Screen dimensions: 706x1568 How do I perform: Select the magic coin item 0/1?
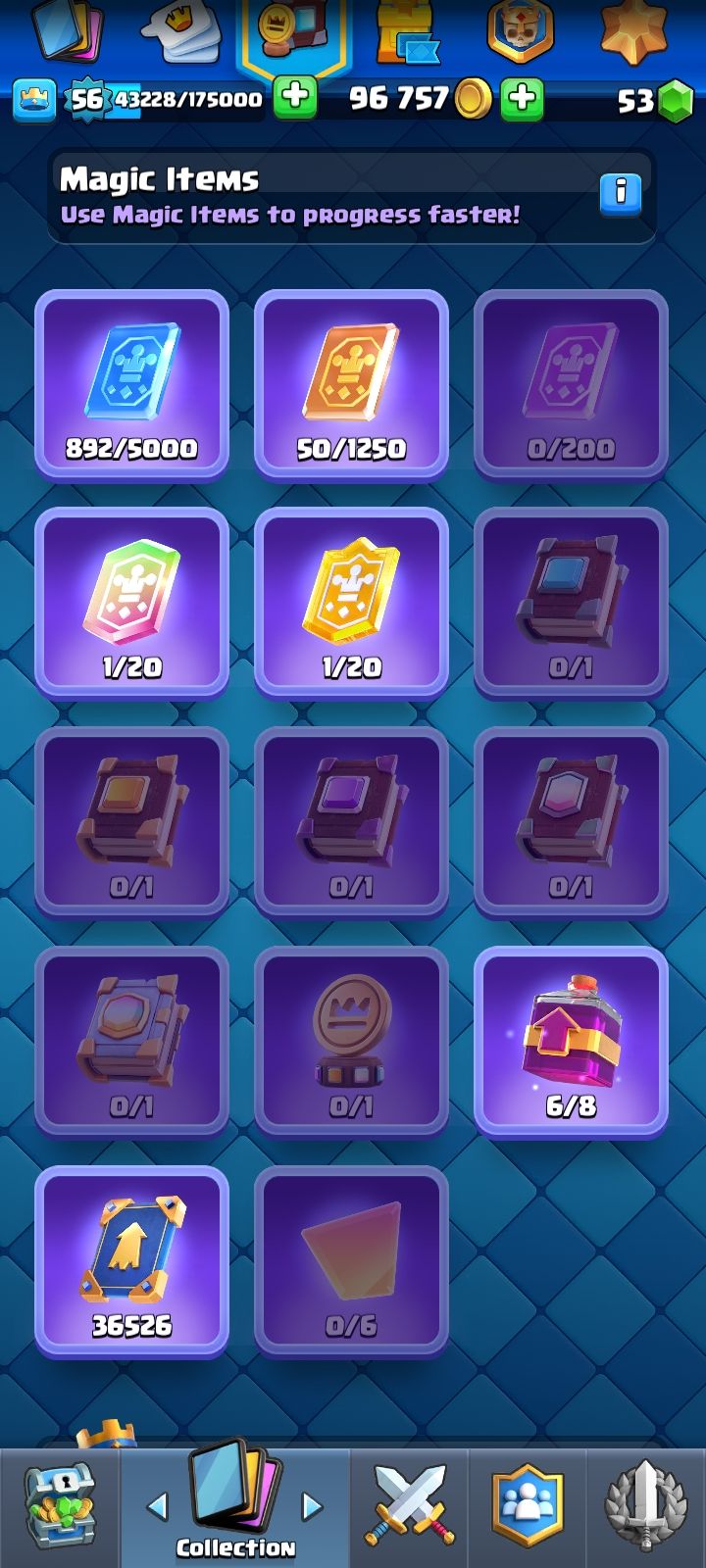tap(351, 1042)
